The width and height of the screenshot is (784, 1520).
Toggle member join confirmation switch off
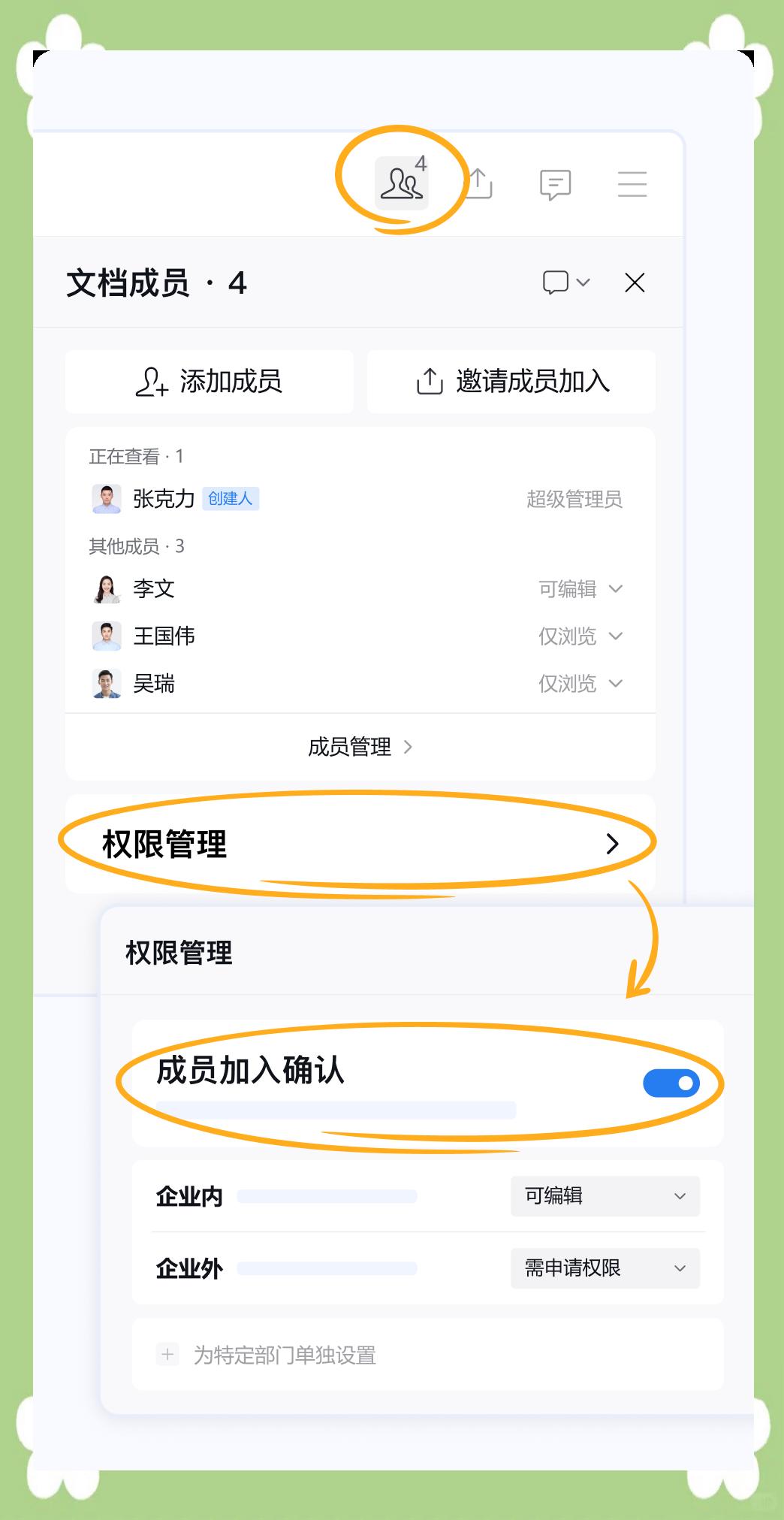pyautogui.click(x=671, y=1083)
